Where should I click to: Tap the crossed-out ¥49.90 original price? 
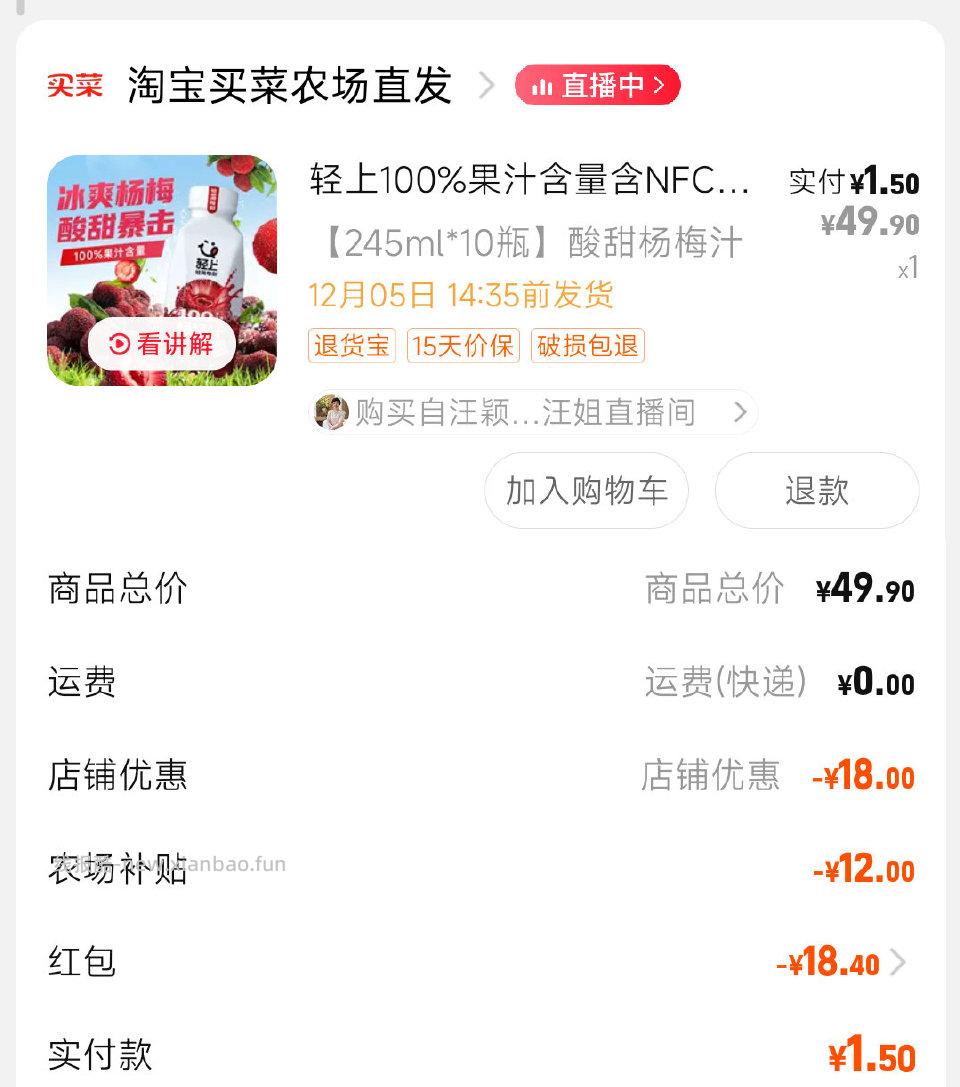(x=878, y=225)
